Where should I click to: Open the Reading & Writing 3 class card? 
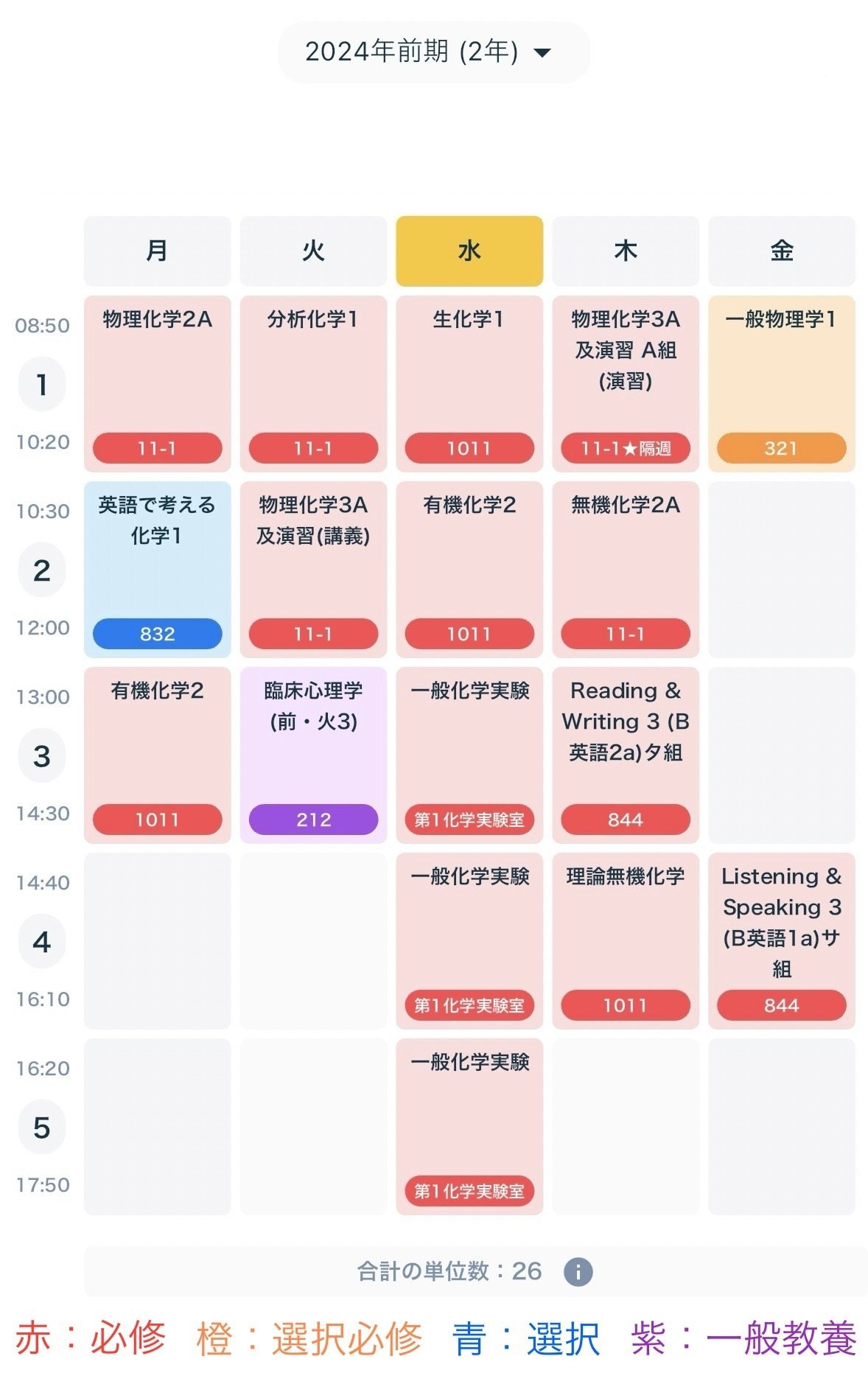(x=626, y=755)
